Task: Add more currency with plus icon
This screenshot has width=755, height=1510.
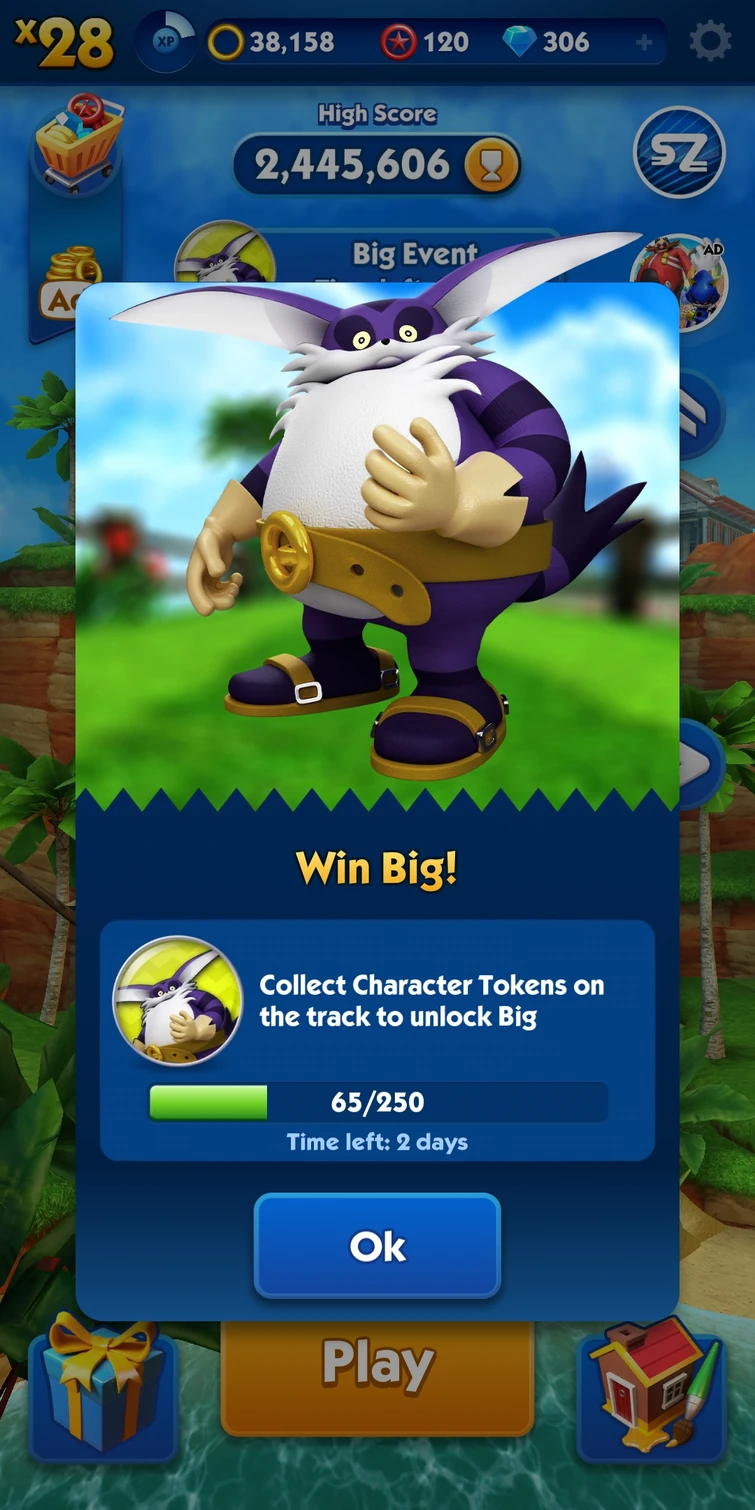Action: tap(644, 42)
